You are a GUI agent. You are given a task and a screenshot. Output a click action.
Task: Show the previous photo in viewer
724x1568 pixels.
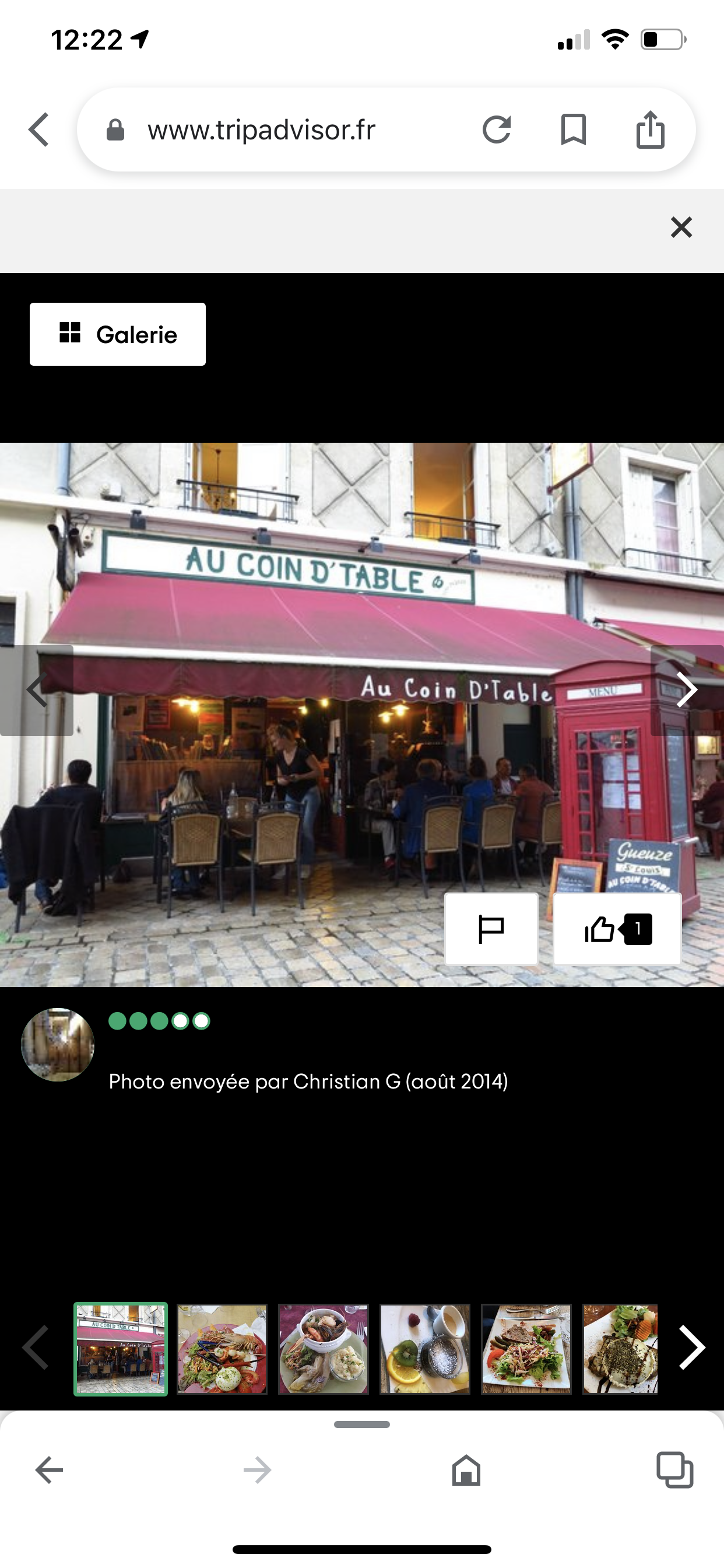click(x=37, y=690)
